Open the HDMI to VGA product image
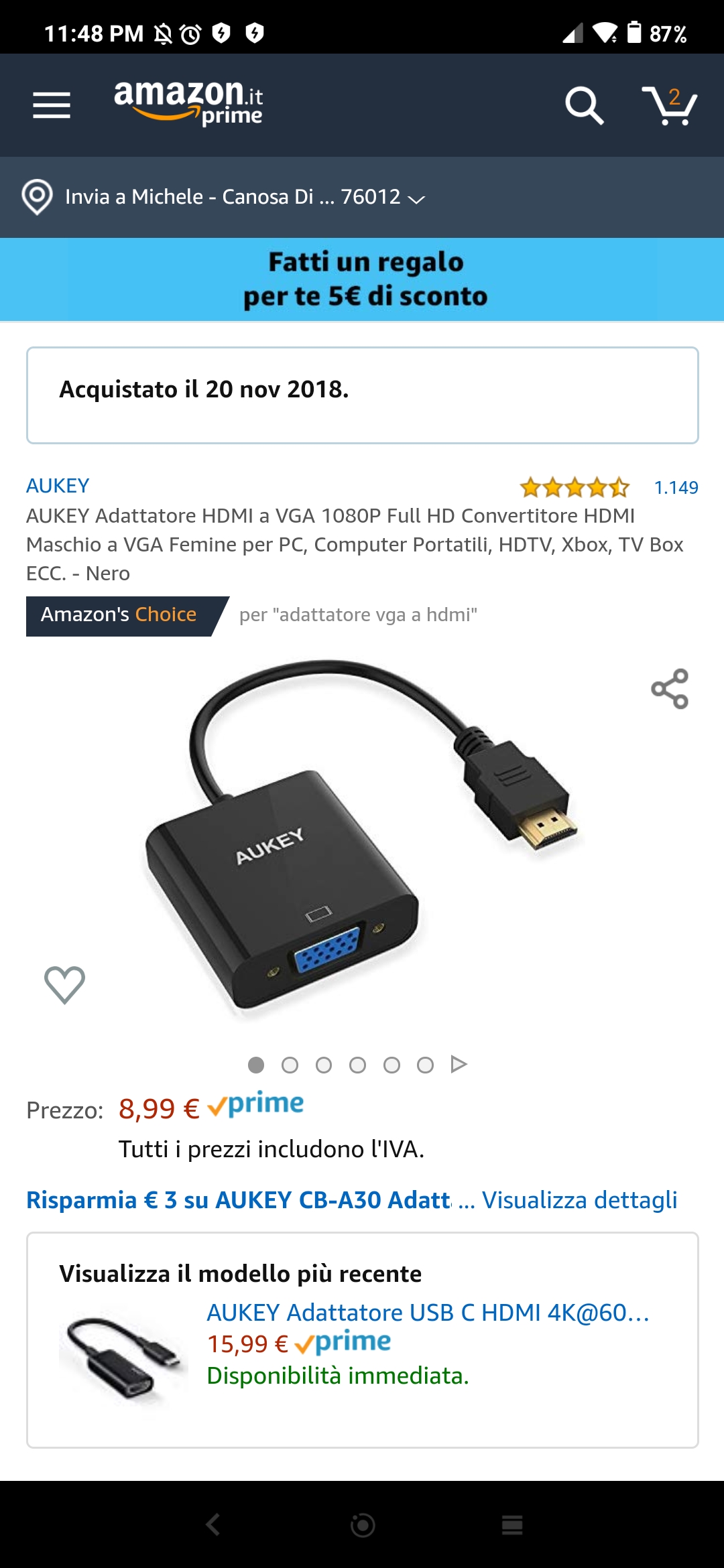Viewport: 724px width, 1568px height. (362, 838)
